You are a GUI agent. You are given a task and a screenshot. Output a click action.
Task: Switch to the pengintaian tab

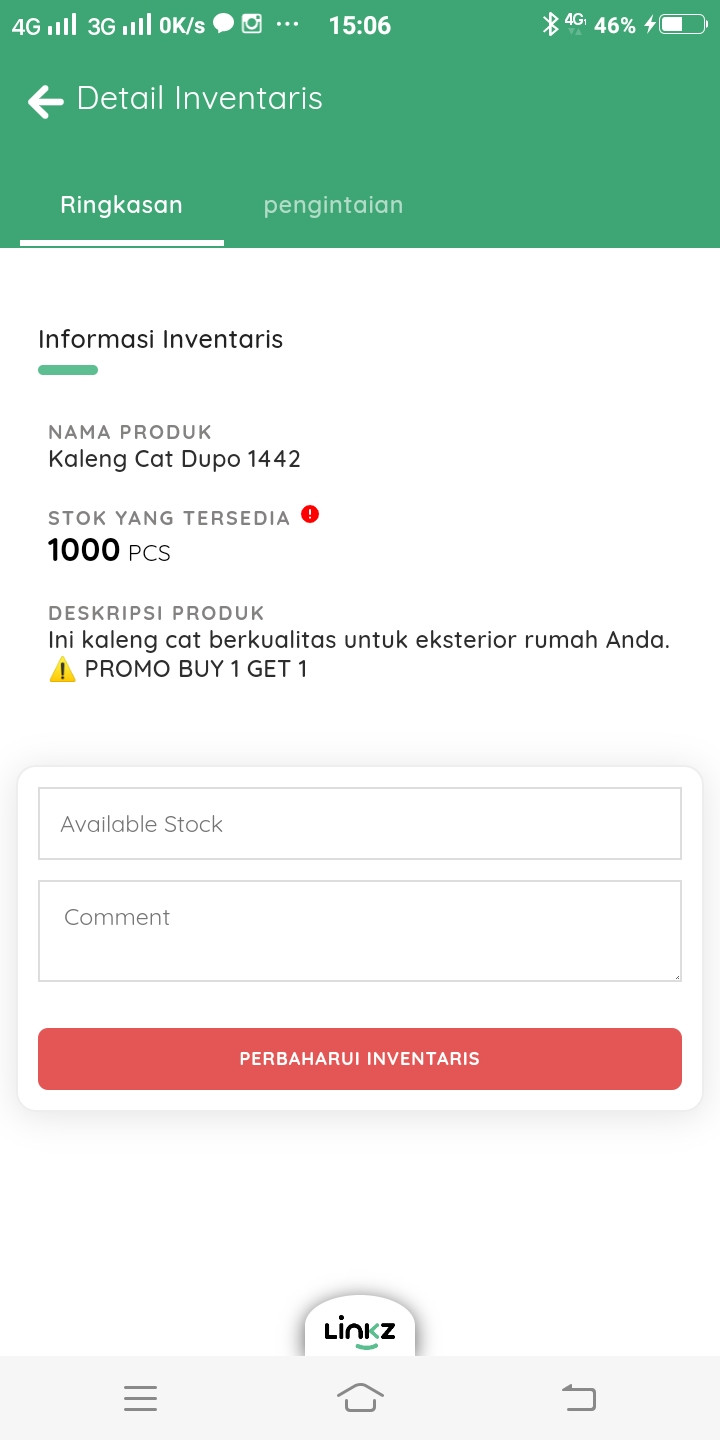[333, 205]
